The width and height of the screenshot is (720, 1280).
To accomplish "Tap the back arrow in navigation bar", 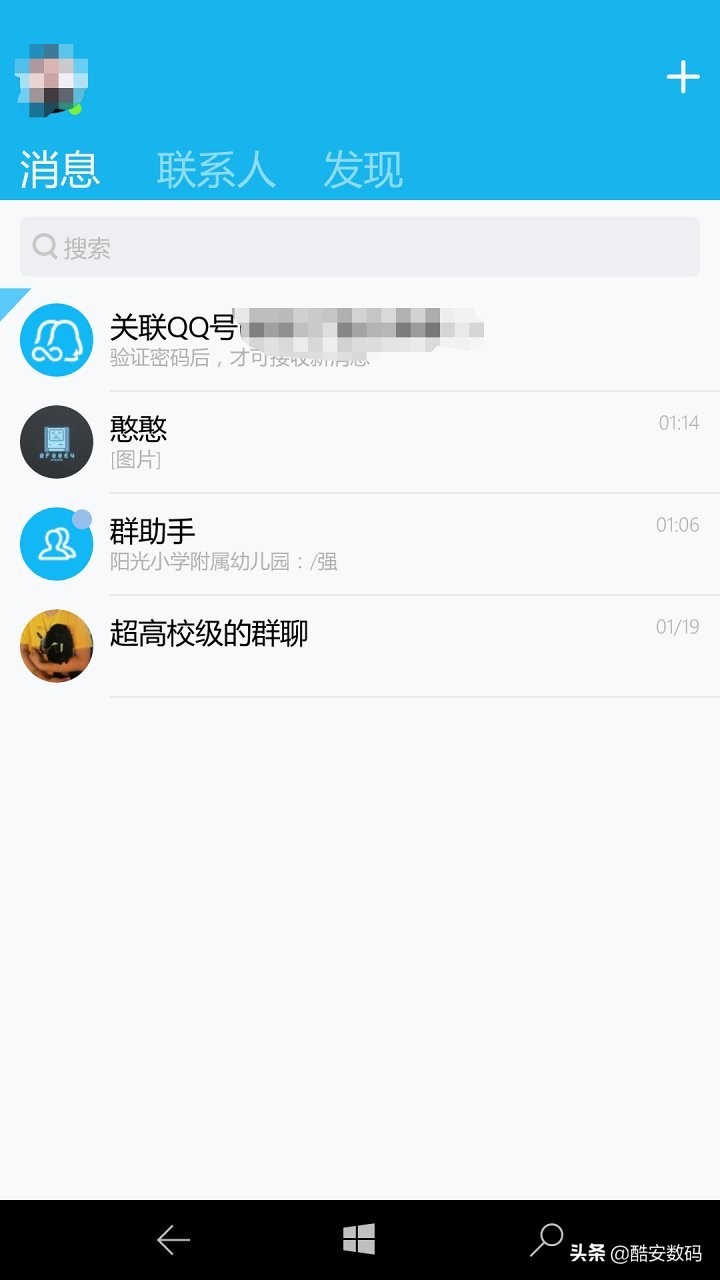I will 170,1240.
